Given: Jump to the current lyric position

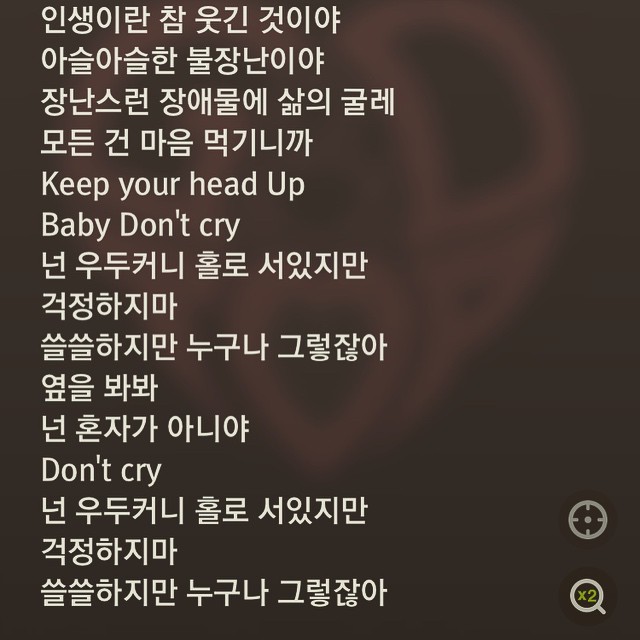Looking at the screenshot, I should tap(588, 519).
